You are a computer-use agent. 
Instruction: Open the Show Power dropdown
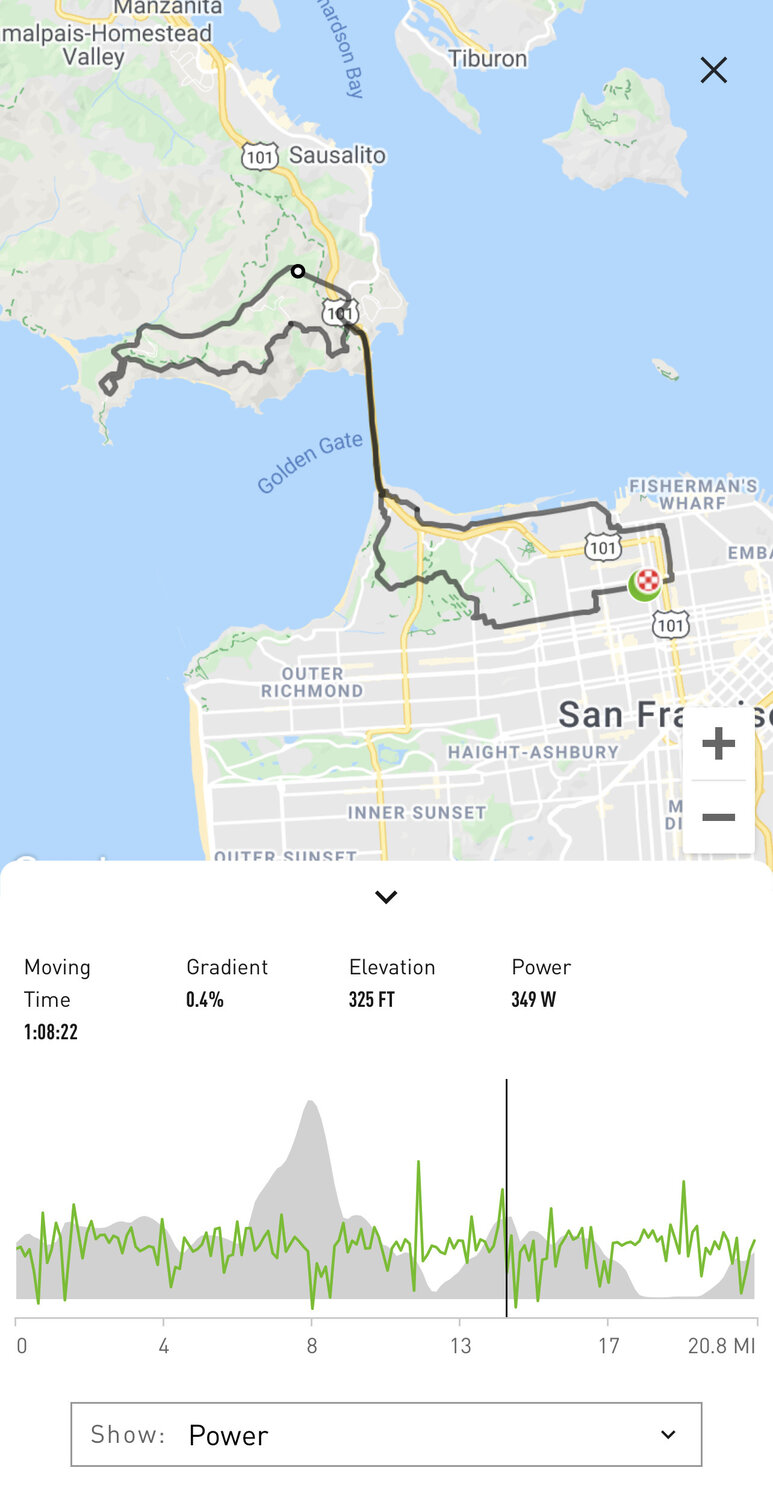coord(386,1435)
